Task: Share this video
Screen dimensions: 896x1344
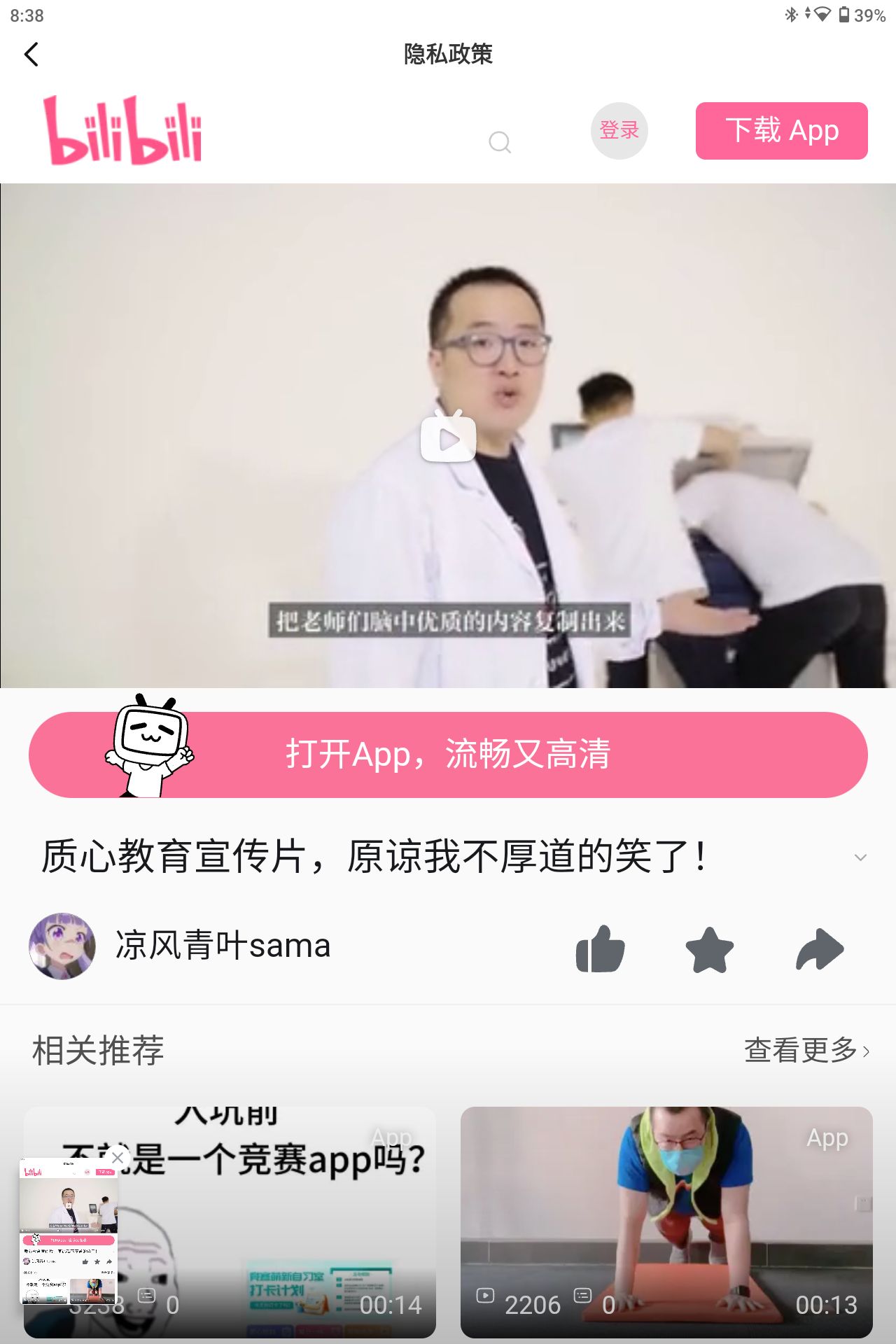Action: [x=820, y=949]
